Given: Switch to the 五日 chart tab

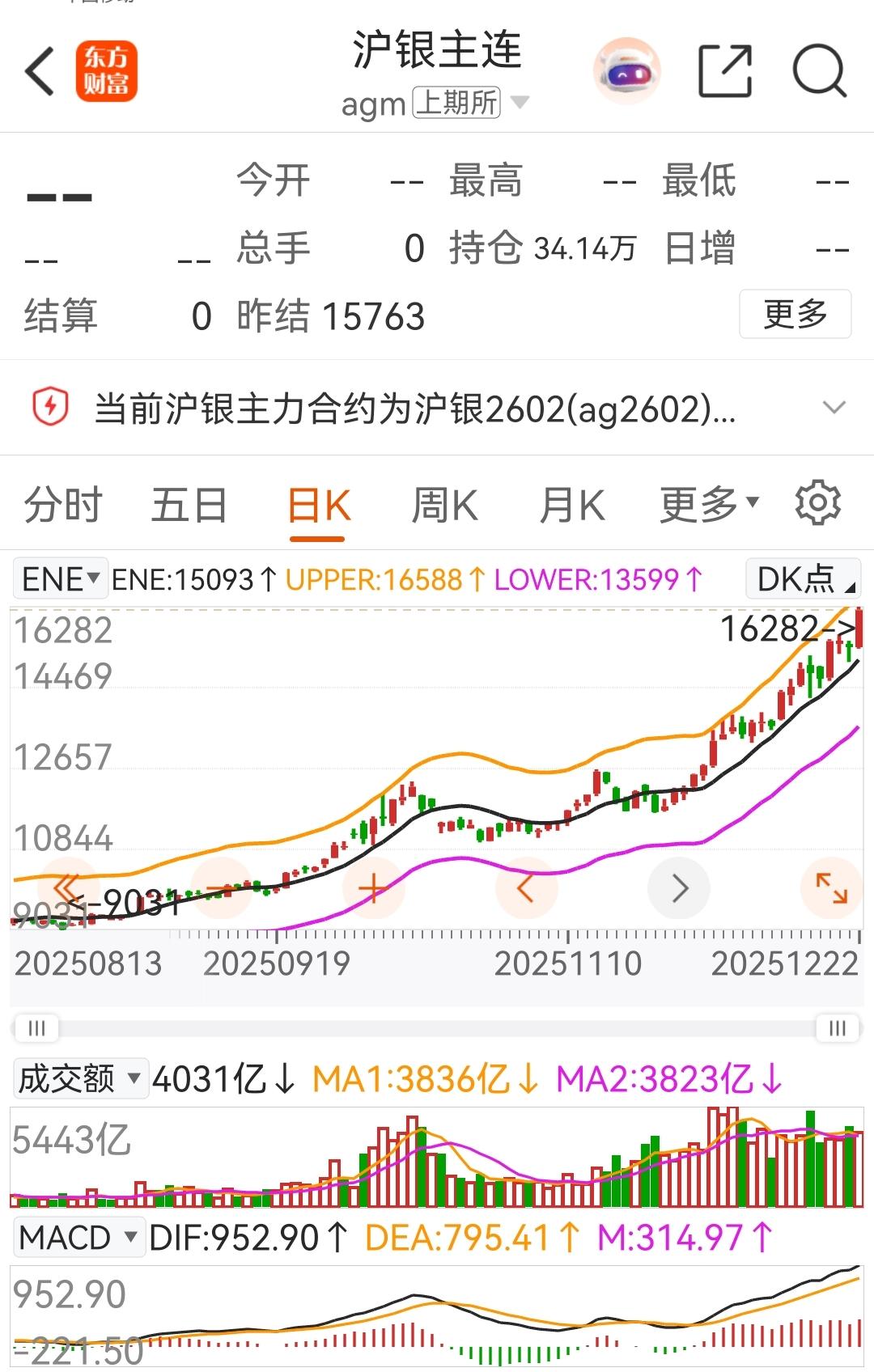Looking at the screenshot, I should tap(189, 506).
